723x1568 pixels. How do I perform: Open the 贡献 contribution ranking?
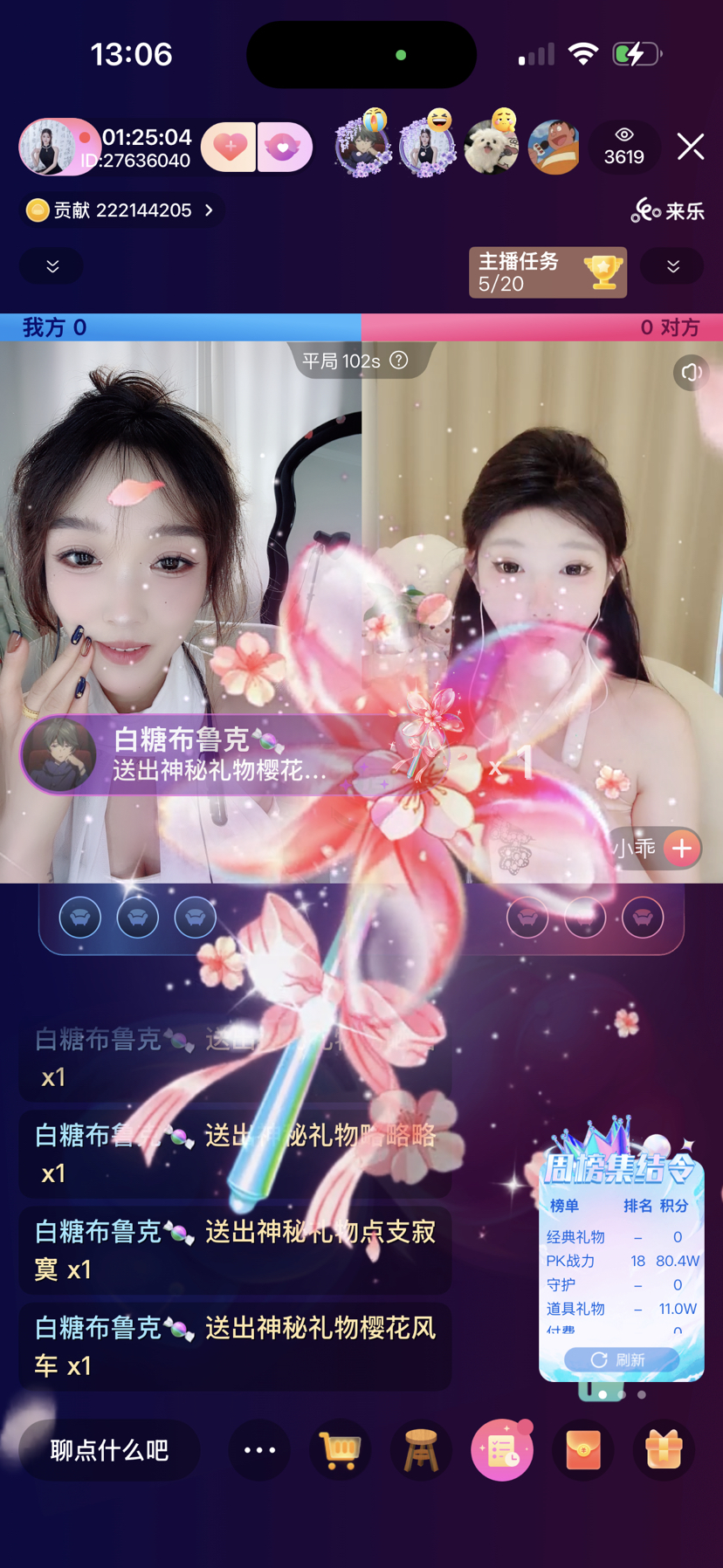[x=121, y=210]
